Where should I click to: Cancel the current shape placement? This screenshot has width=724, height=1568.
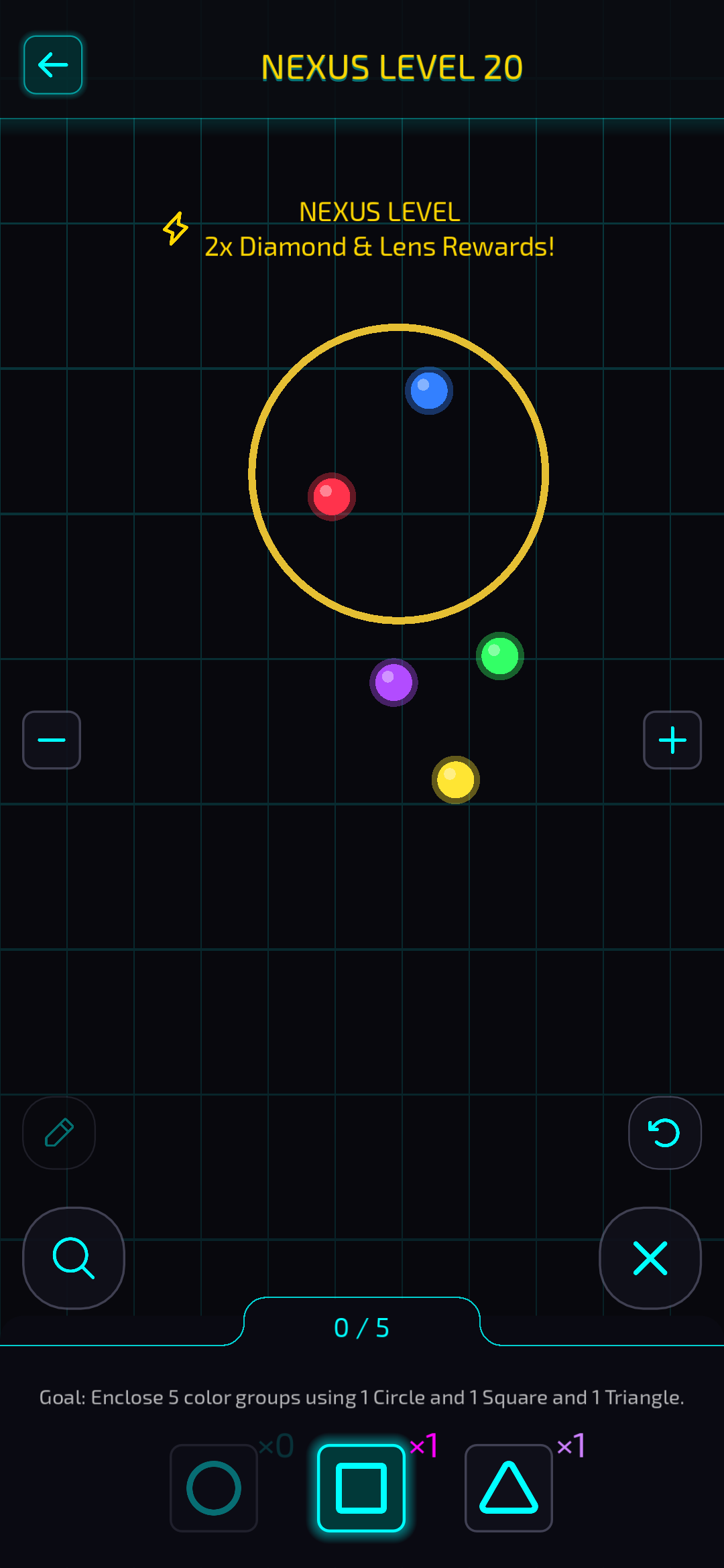click(x=650, y=1258)
